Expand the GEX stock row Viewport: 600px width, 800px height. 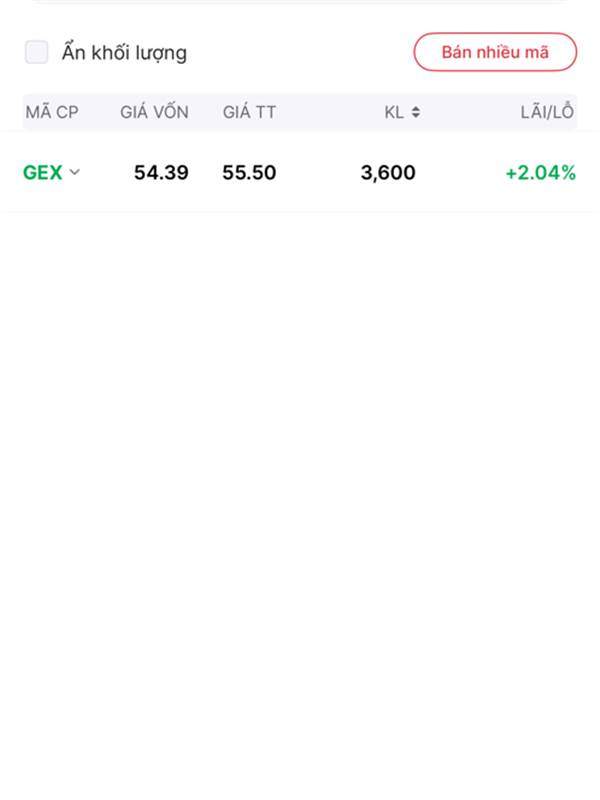[75, 172]
